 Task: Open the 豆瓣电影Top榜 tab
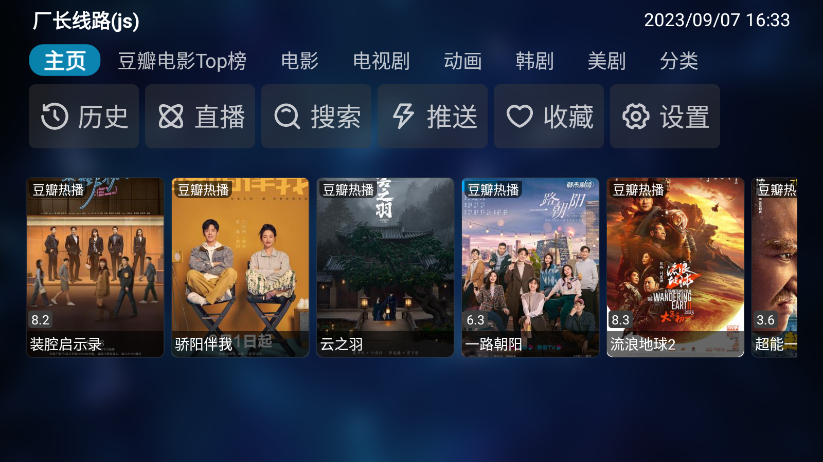182,61
